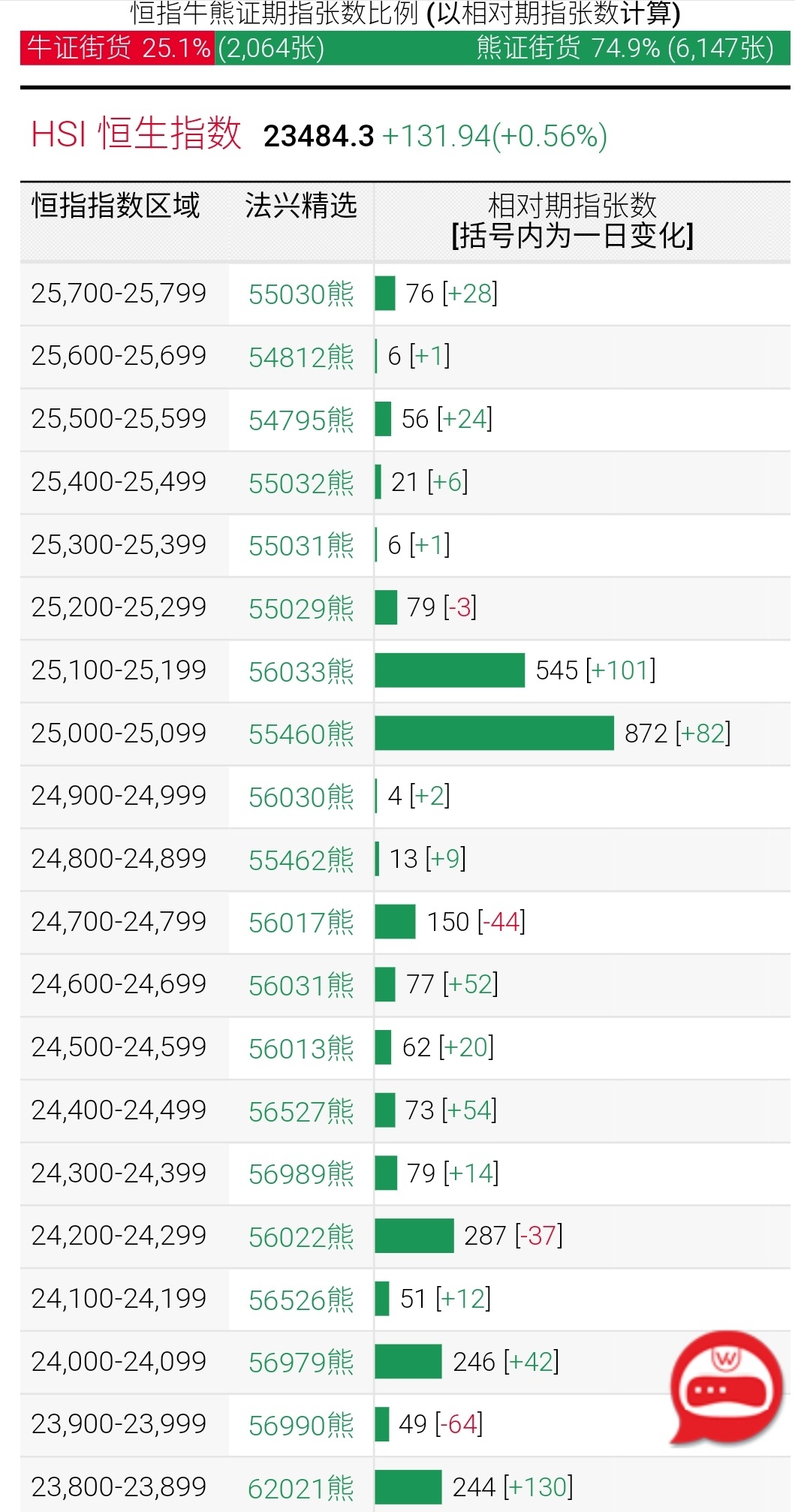Open warrant link 55032熊
Viewport: 795px width, 1512px height.
[x=301, y=483]
